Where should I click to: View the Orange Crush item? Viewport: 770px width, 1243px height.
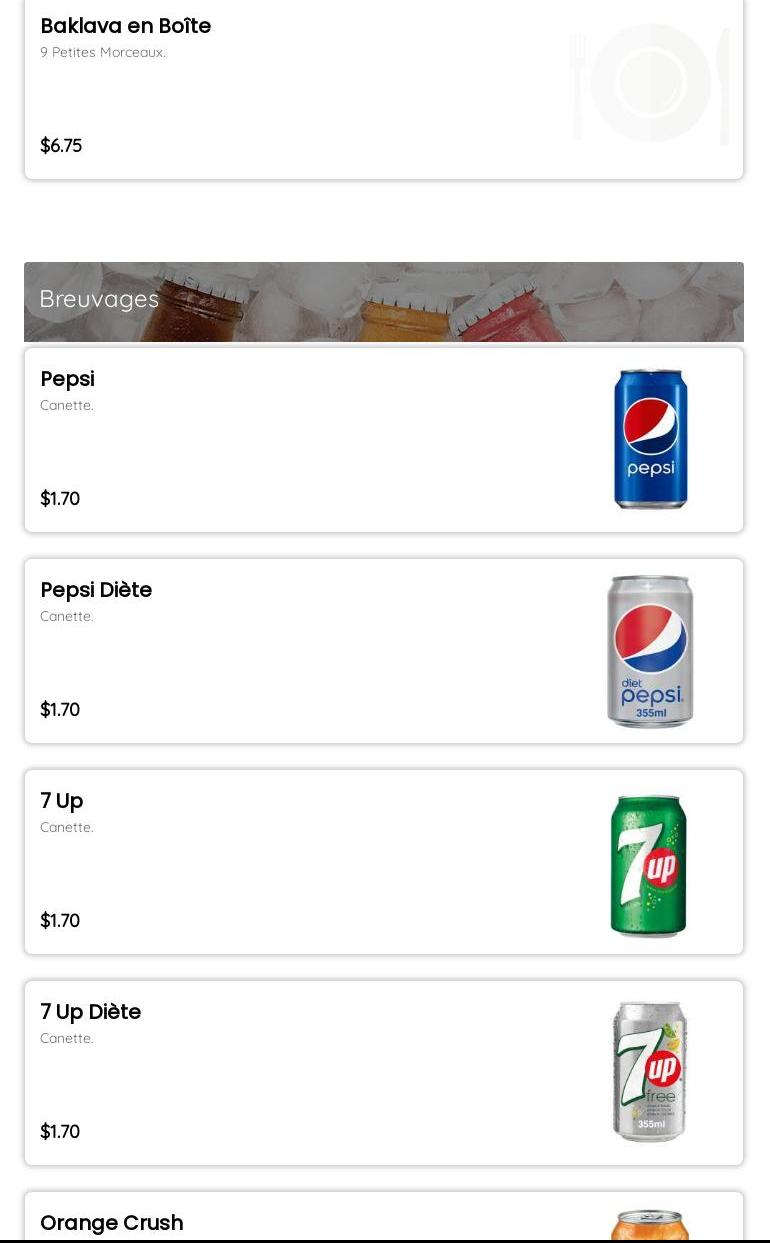[383, 1221]
